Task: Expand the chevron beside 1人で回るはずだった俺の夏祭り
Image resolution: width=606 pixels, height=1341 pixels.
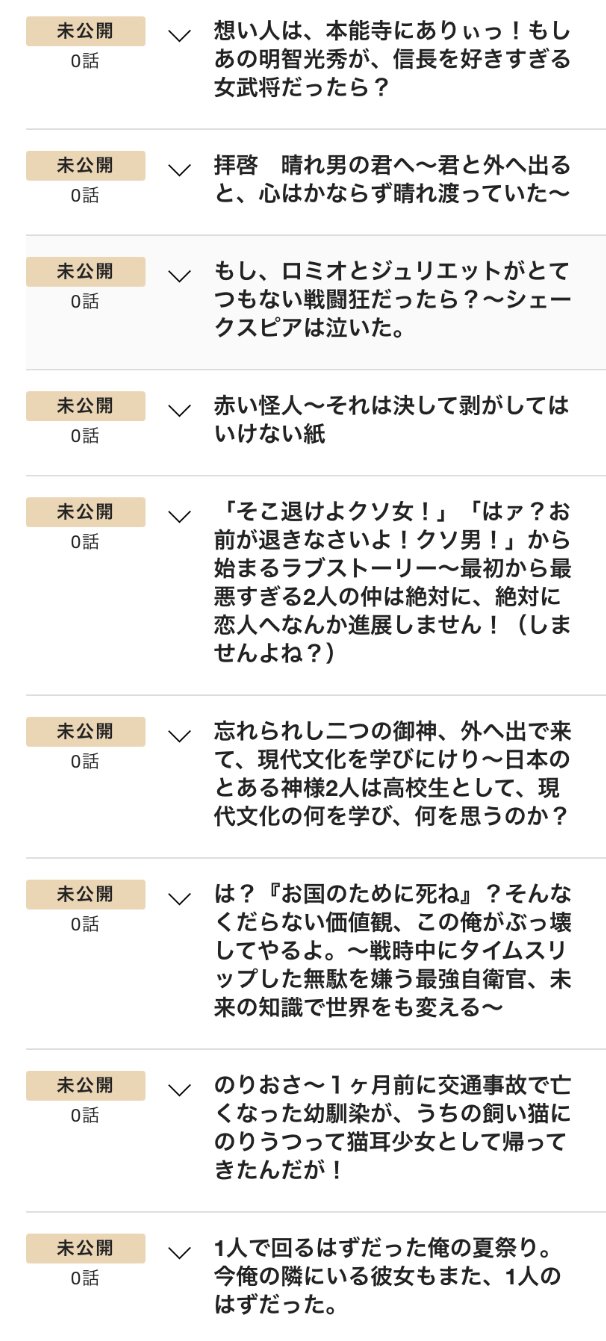Action: pos(180,1252)
